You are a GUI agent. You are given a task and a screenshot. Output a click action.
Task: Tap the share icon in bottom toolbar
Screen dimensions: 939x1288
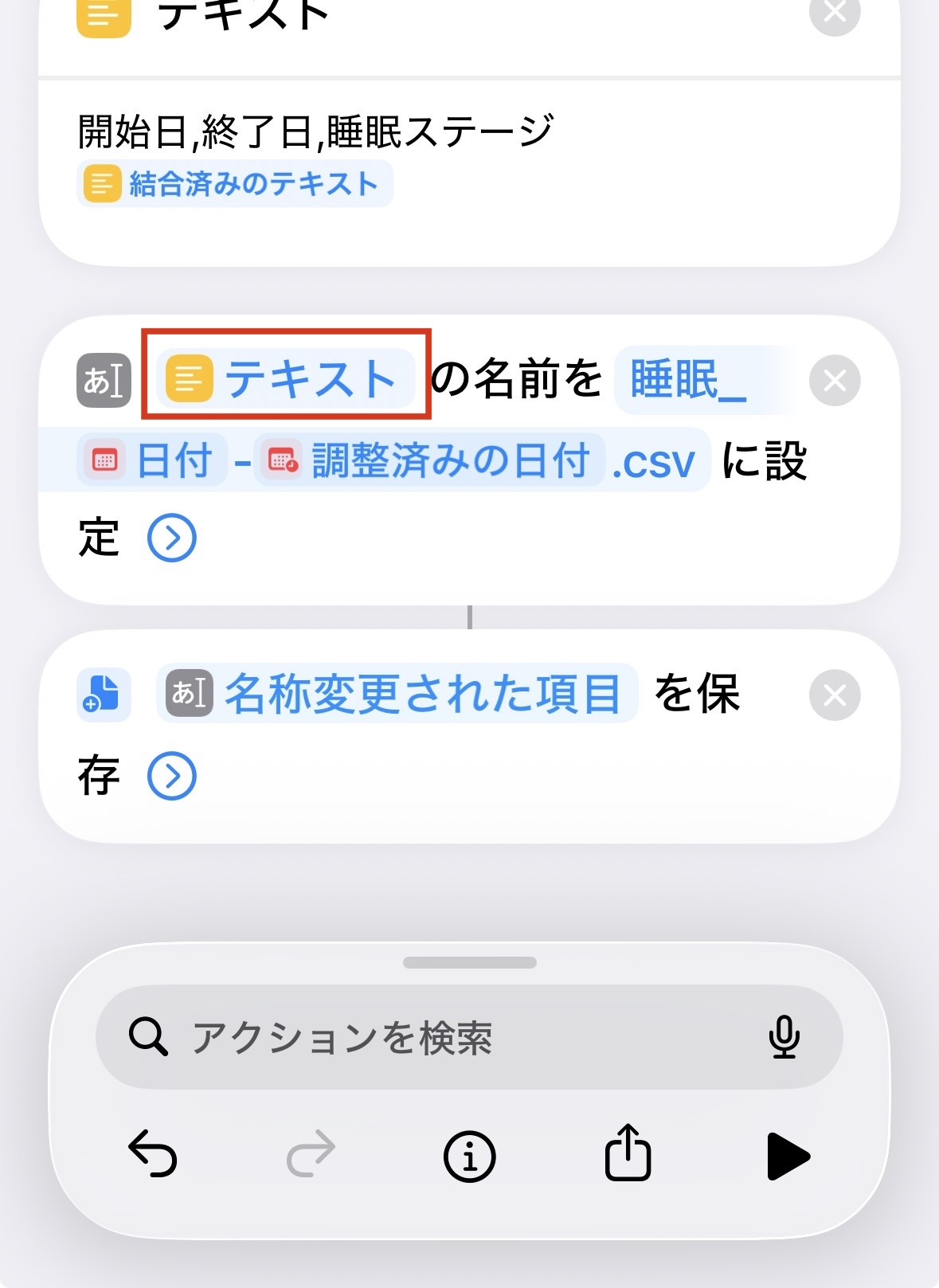click(628, 1156)
